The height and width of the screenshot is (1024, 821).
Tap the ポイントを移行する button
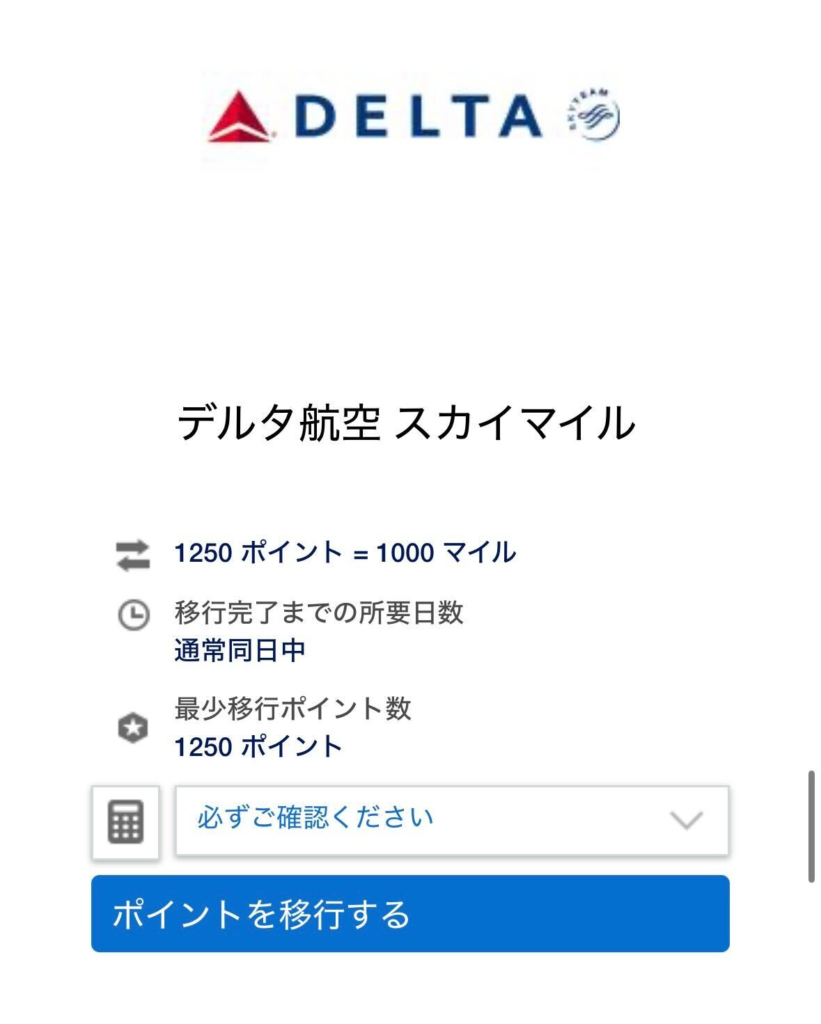[x=410, y=913]
